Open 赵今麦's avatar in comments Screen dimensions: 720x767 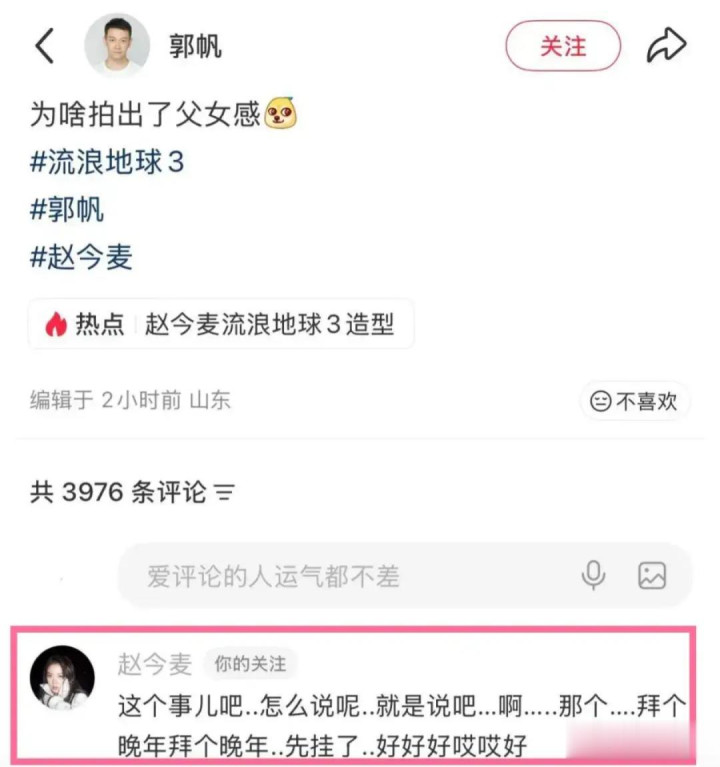click(63, 677)
